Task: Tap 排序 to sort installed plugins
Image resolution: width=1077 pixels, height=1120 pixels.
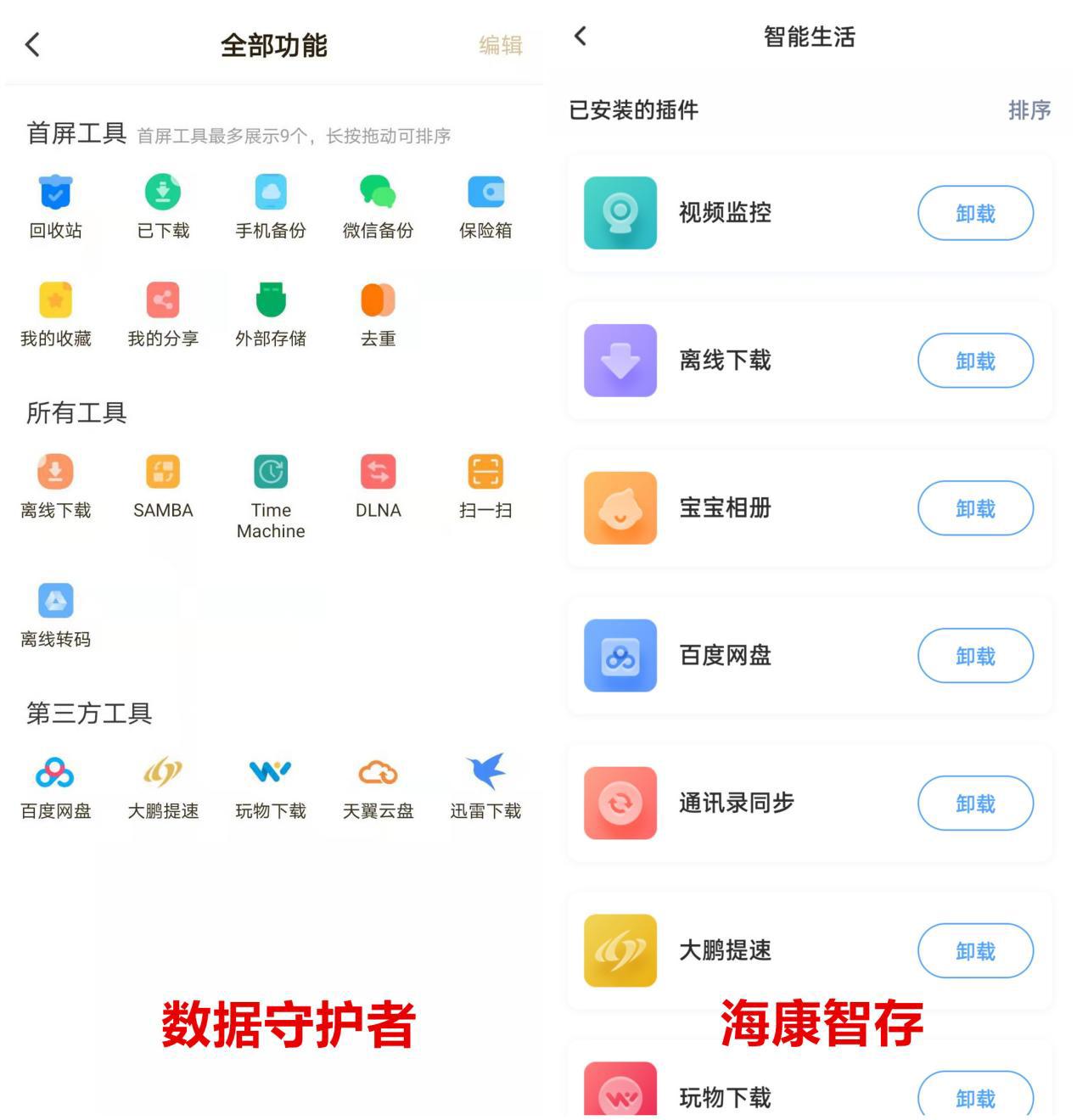Action: coord(1030,111)
